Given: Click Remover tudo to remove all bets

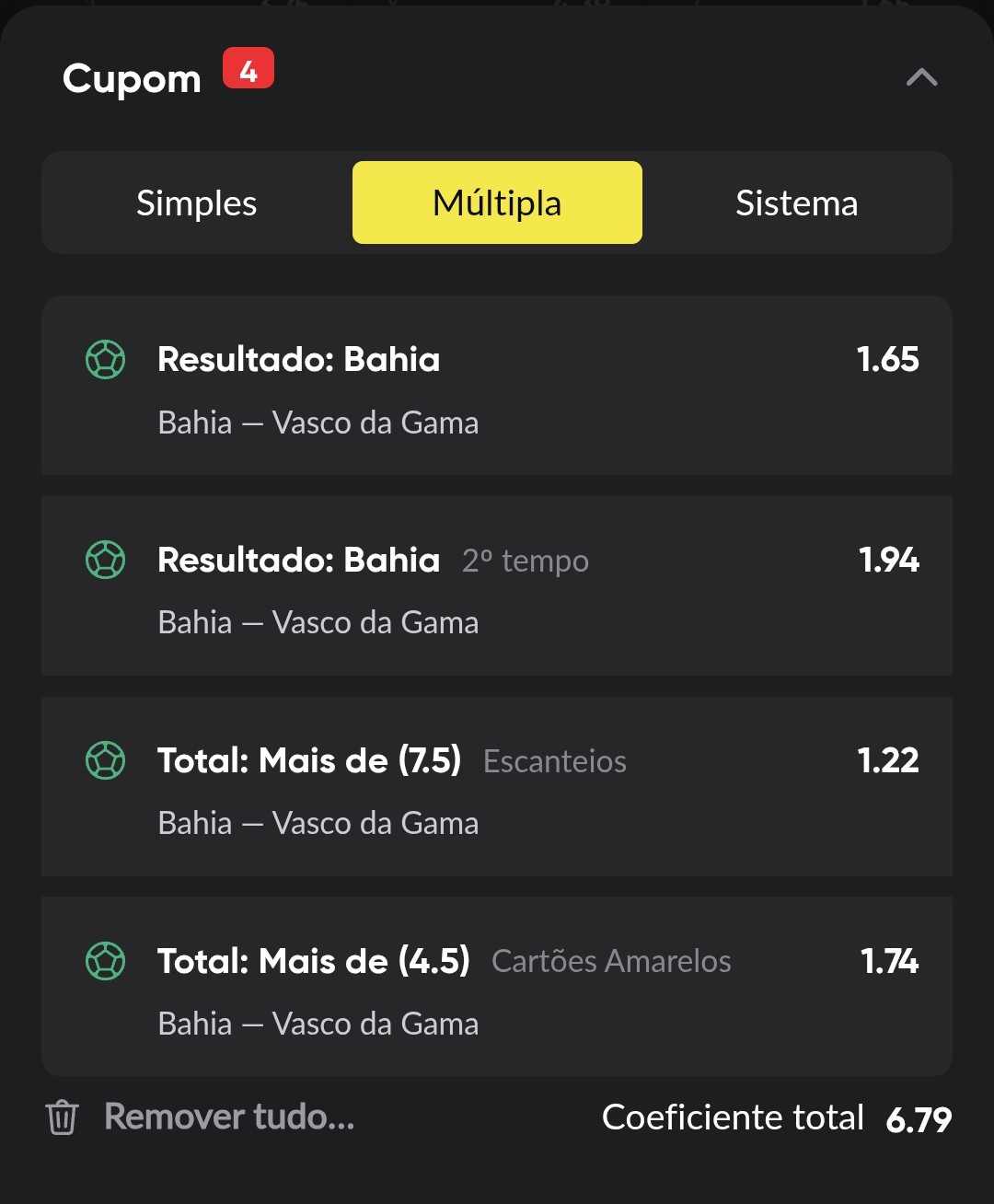Looking at the screenshot, I should tap(228, 1117).
